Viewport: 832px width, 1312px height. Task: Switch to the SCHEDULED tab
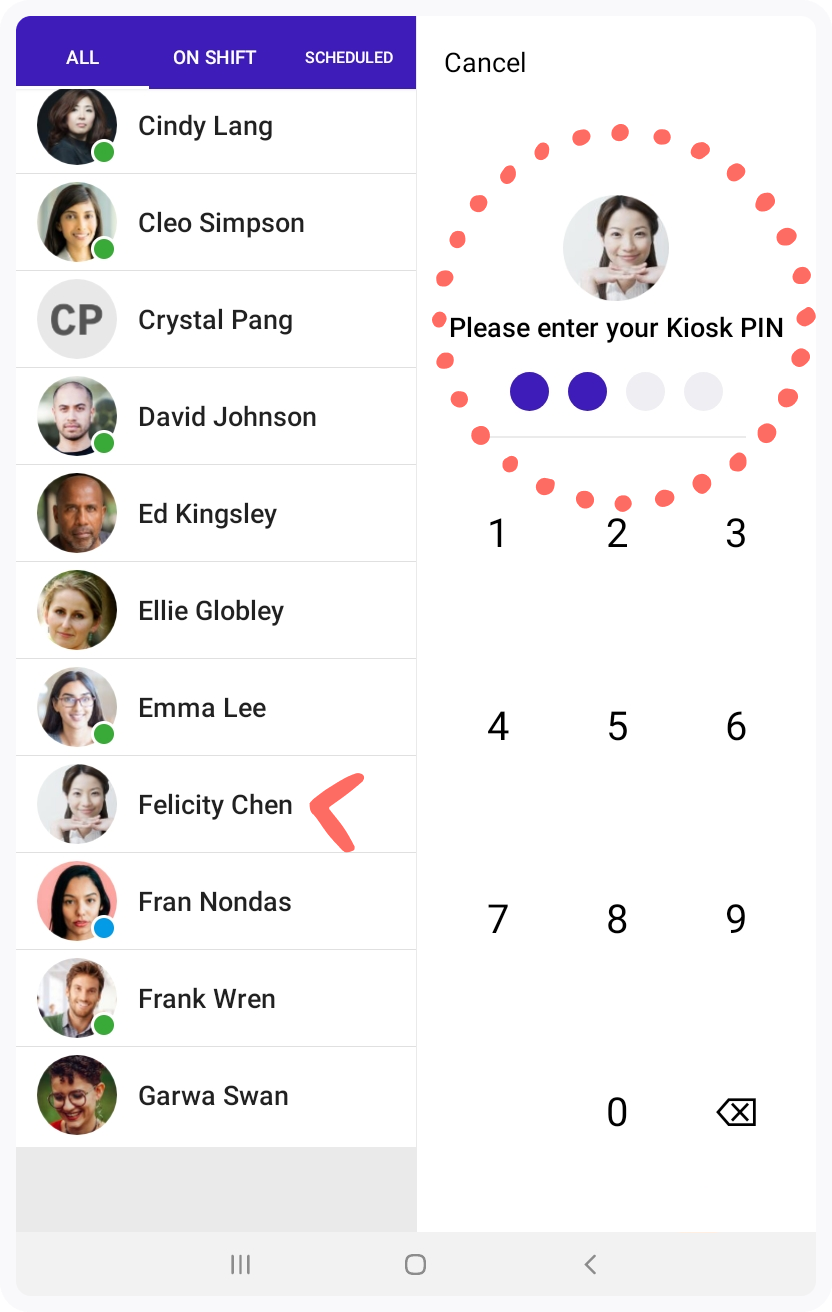(x=348, y=57)
